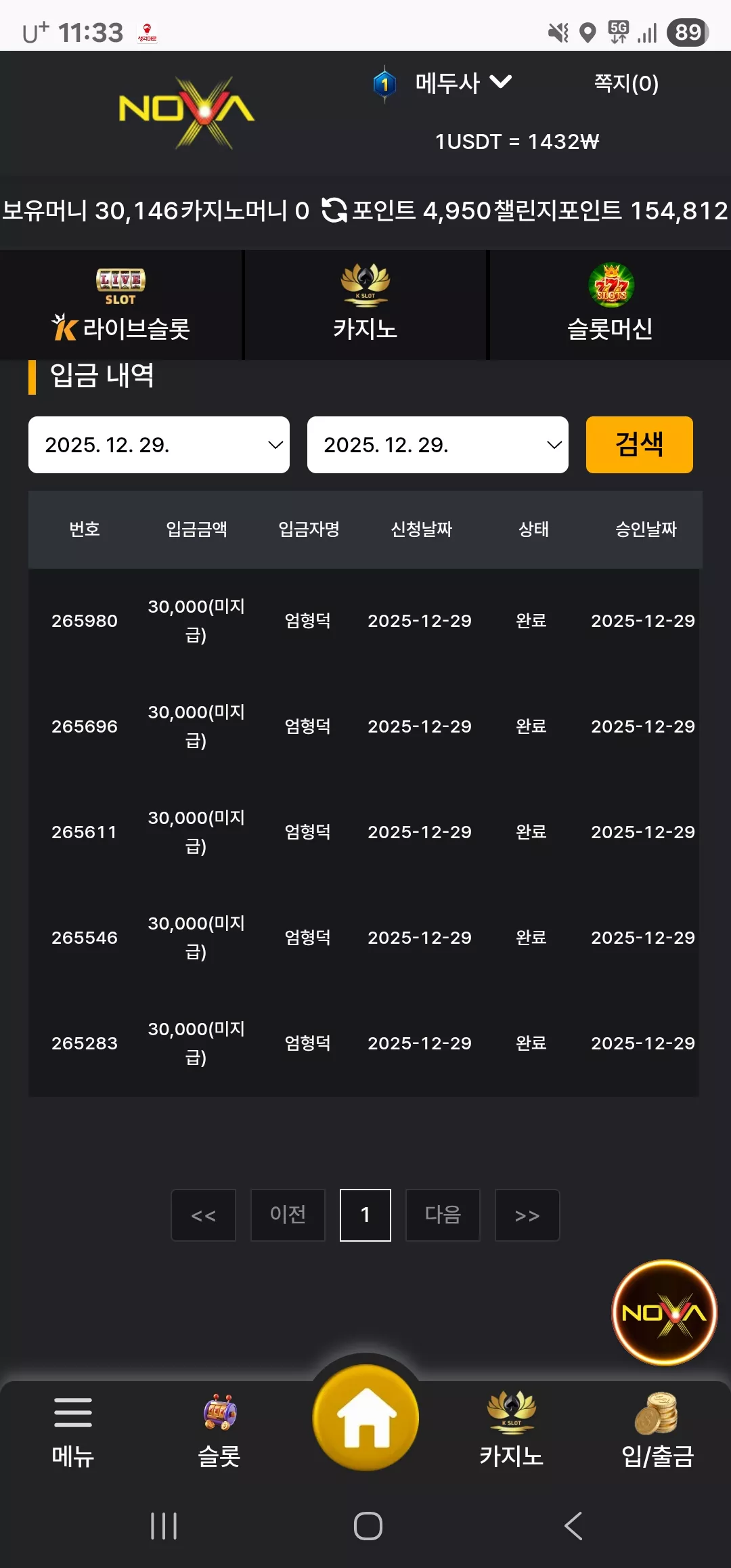Jump to last page with >>
The height and width of the screenshot is (1568, 731).
(x=527, y=1215)
